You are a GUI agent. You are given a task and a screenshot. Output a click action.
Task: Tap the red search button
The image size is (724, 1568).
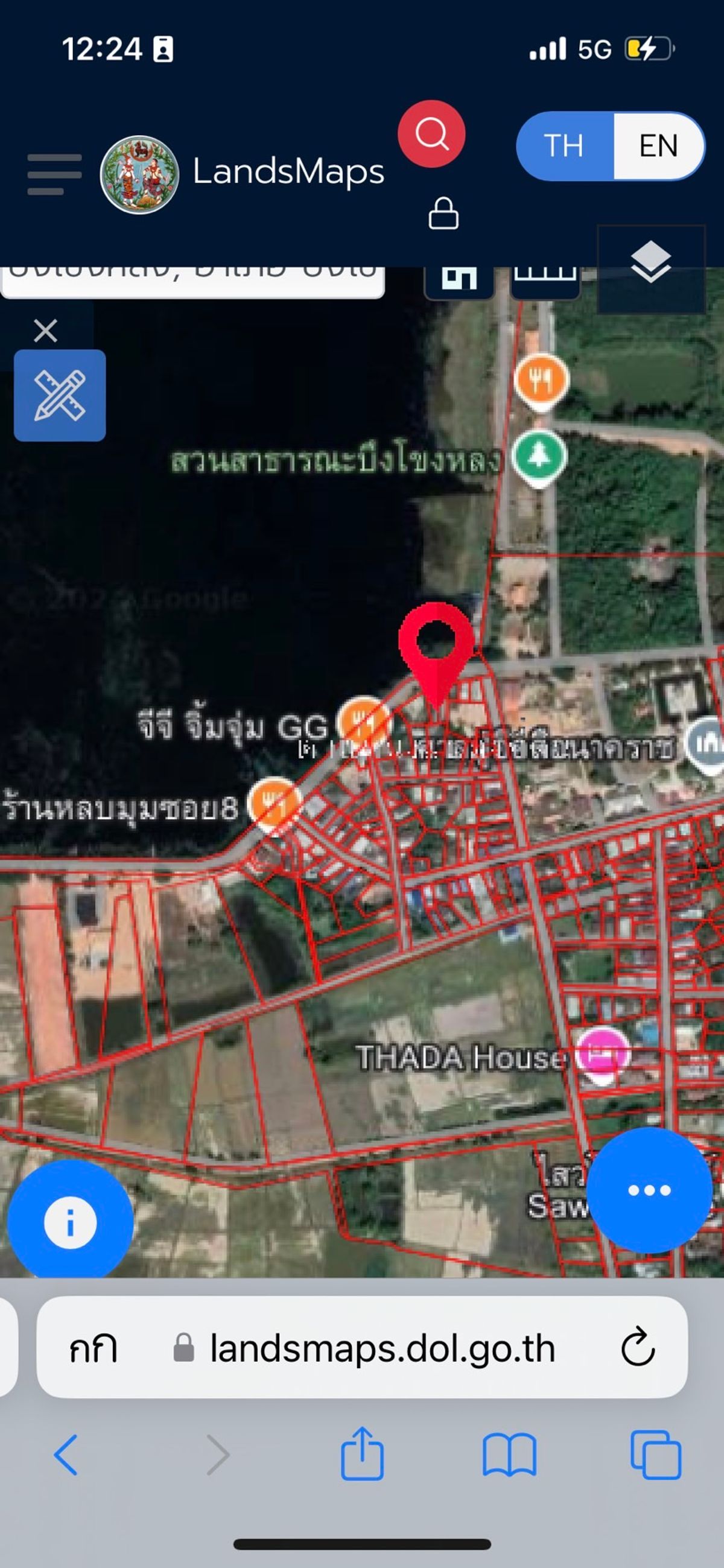coord(431,134)
